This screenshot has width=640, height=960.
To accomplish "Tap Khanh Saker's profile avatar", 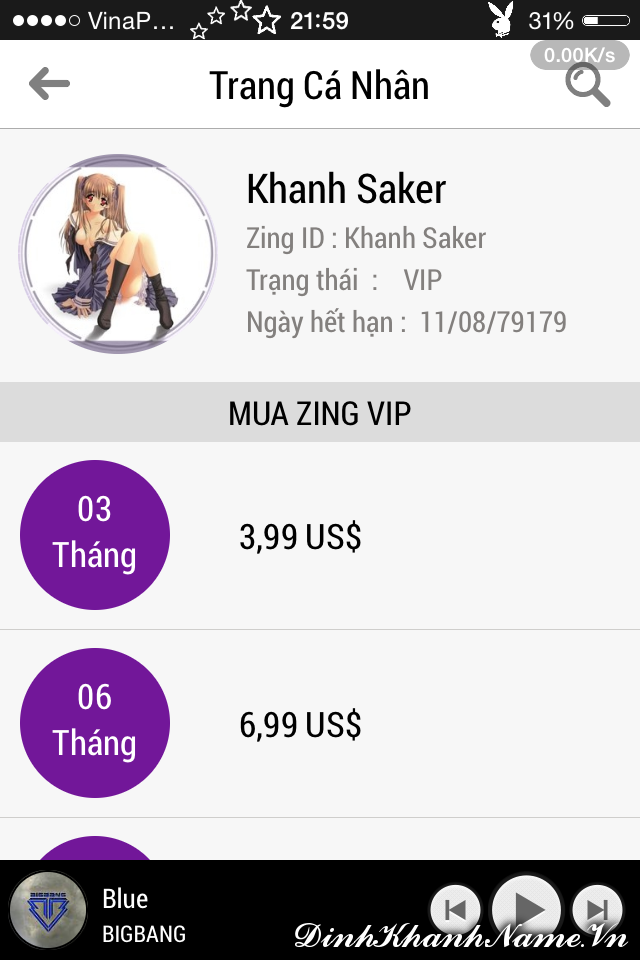I will 117,253.
